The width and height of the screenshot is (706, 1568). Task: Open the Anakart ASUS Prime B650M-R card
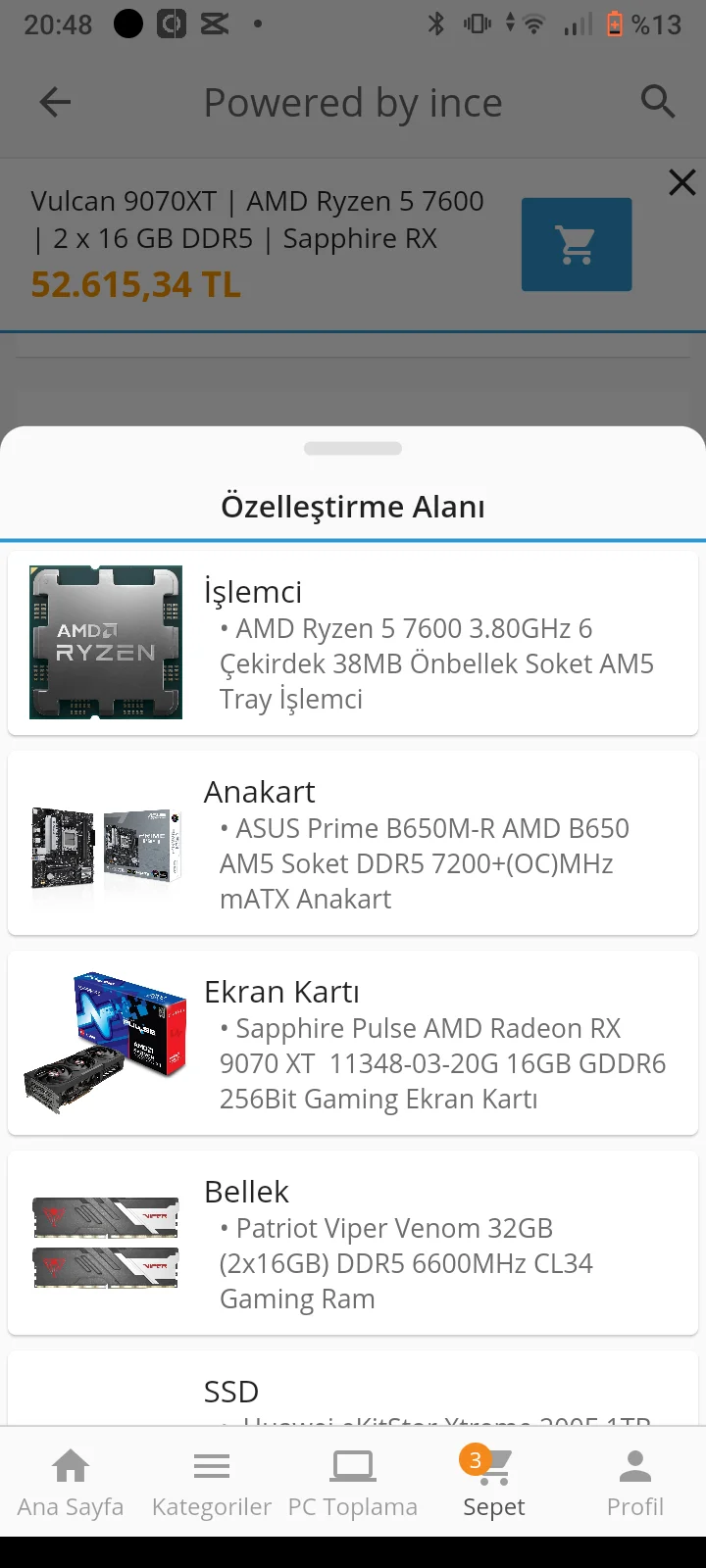click(353, 843)
